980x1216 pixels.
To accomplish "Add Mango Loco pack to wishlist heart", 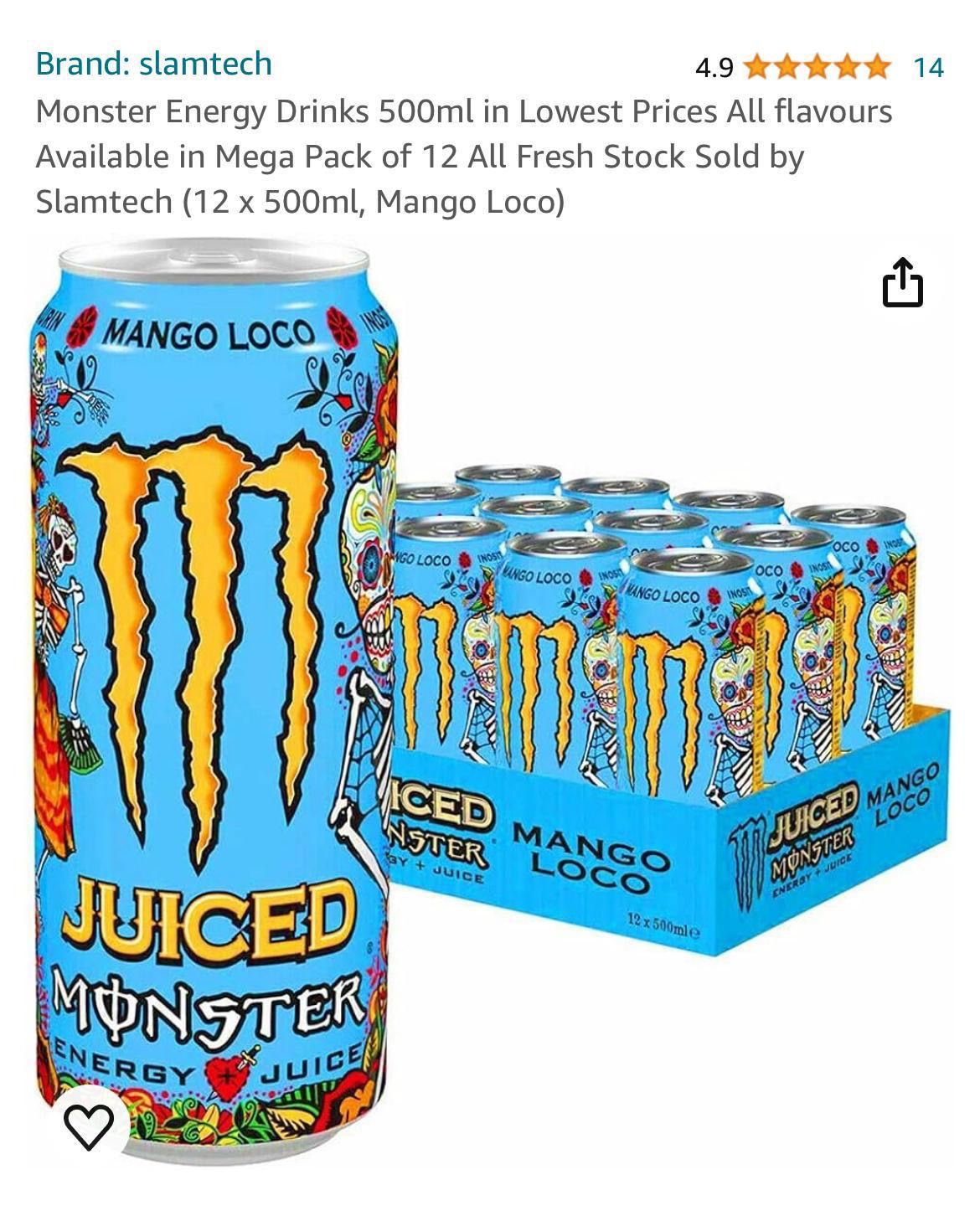I will (89, 1126).
